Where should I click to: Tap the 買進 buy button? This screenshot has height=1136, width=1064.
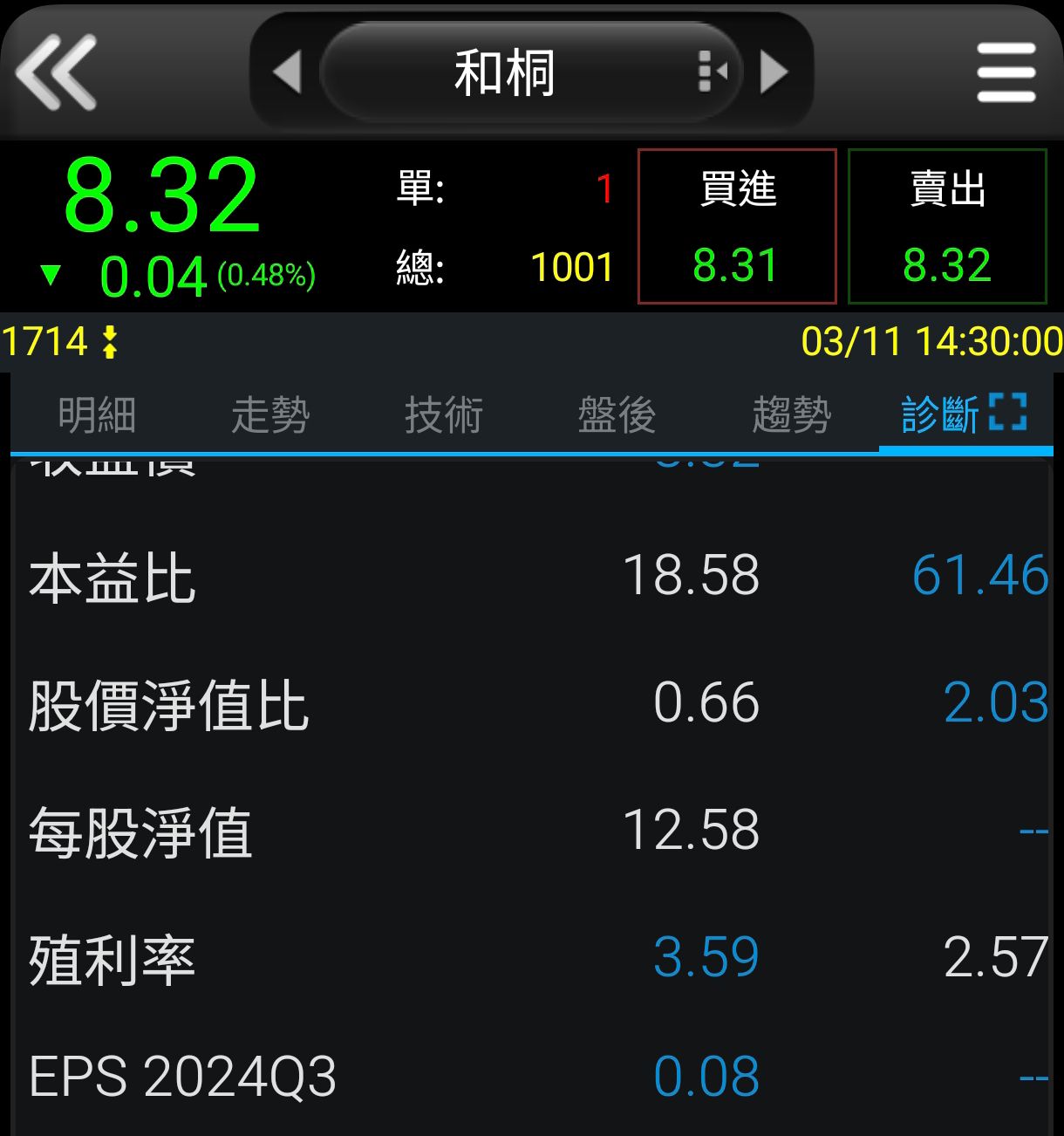[x=737, y=227]
